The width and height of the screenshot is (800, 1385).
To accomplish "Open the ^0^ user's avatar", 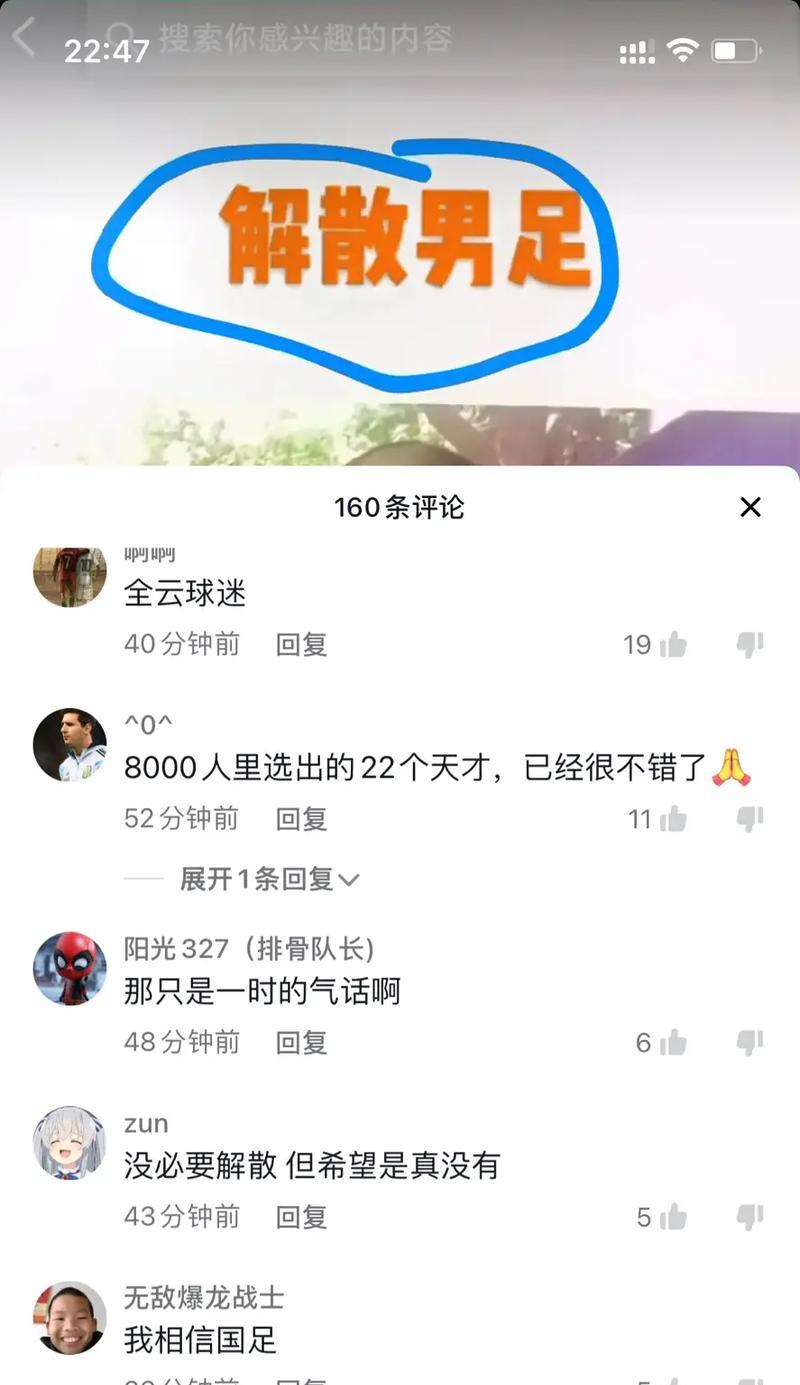I will (x=69, y=745).
